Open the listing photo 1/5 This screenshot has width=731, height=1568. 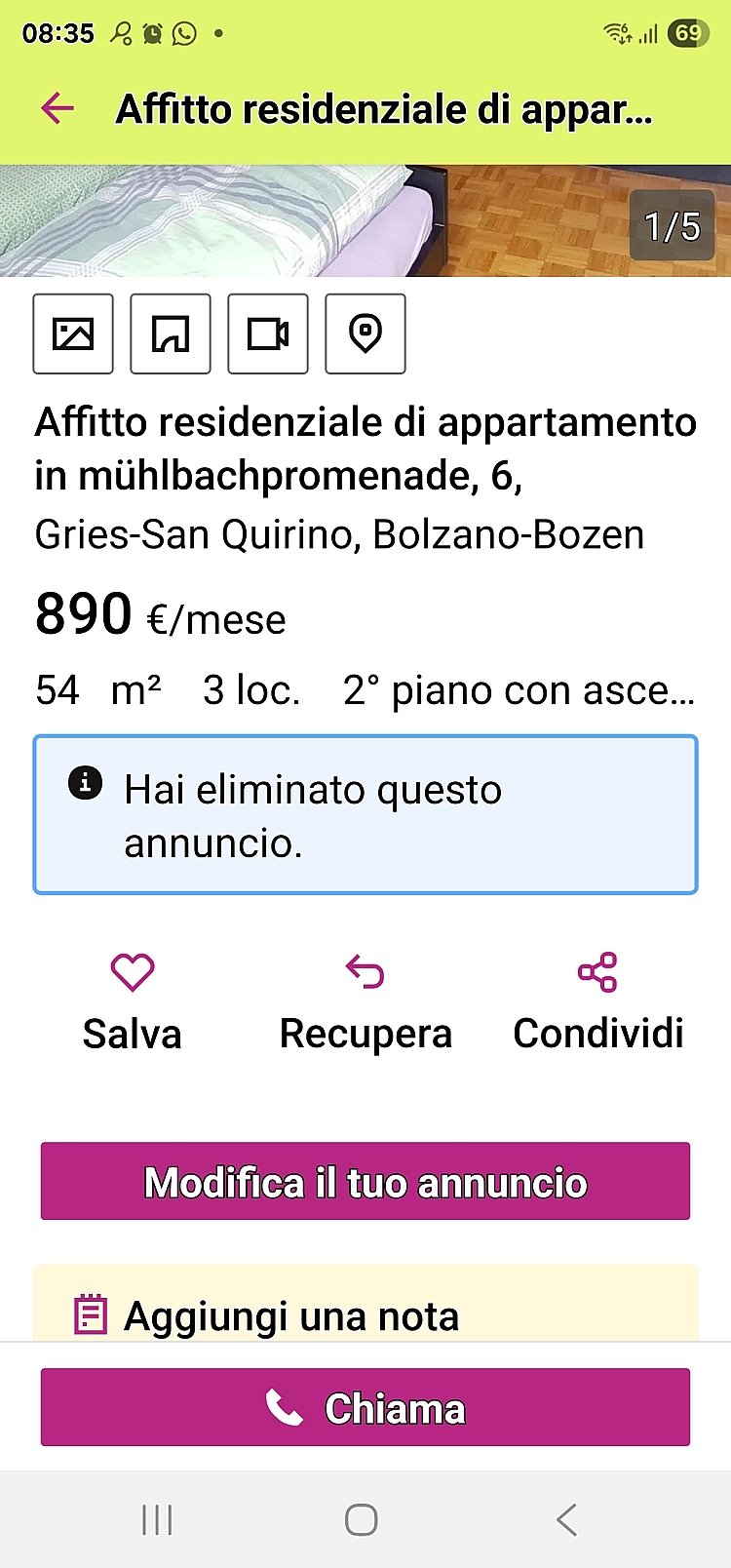point(365,221)
